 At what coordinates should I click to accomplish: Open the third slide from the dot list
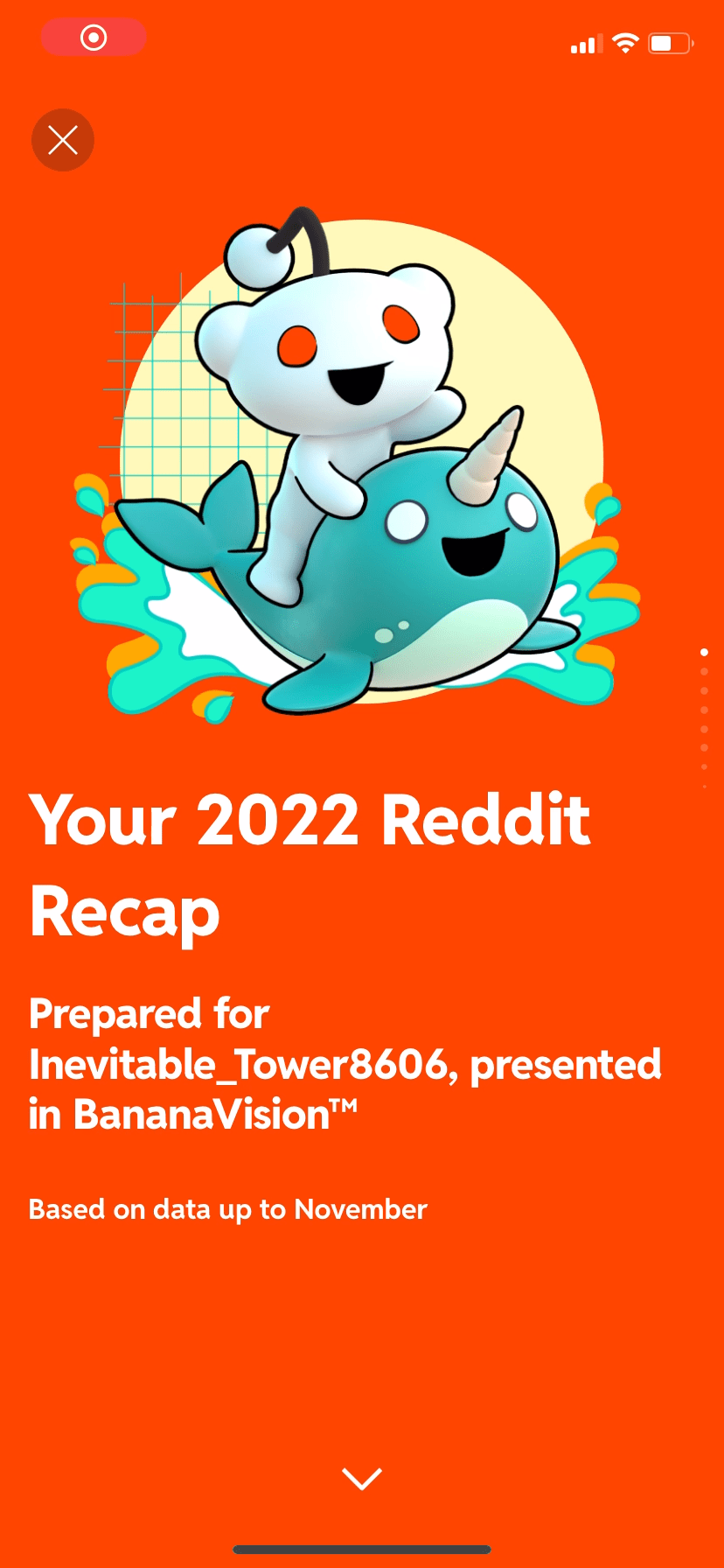[x=706, y=692]
